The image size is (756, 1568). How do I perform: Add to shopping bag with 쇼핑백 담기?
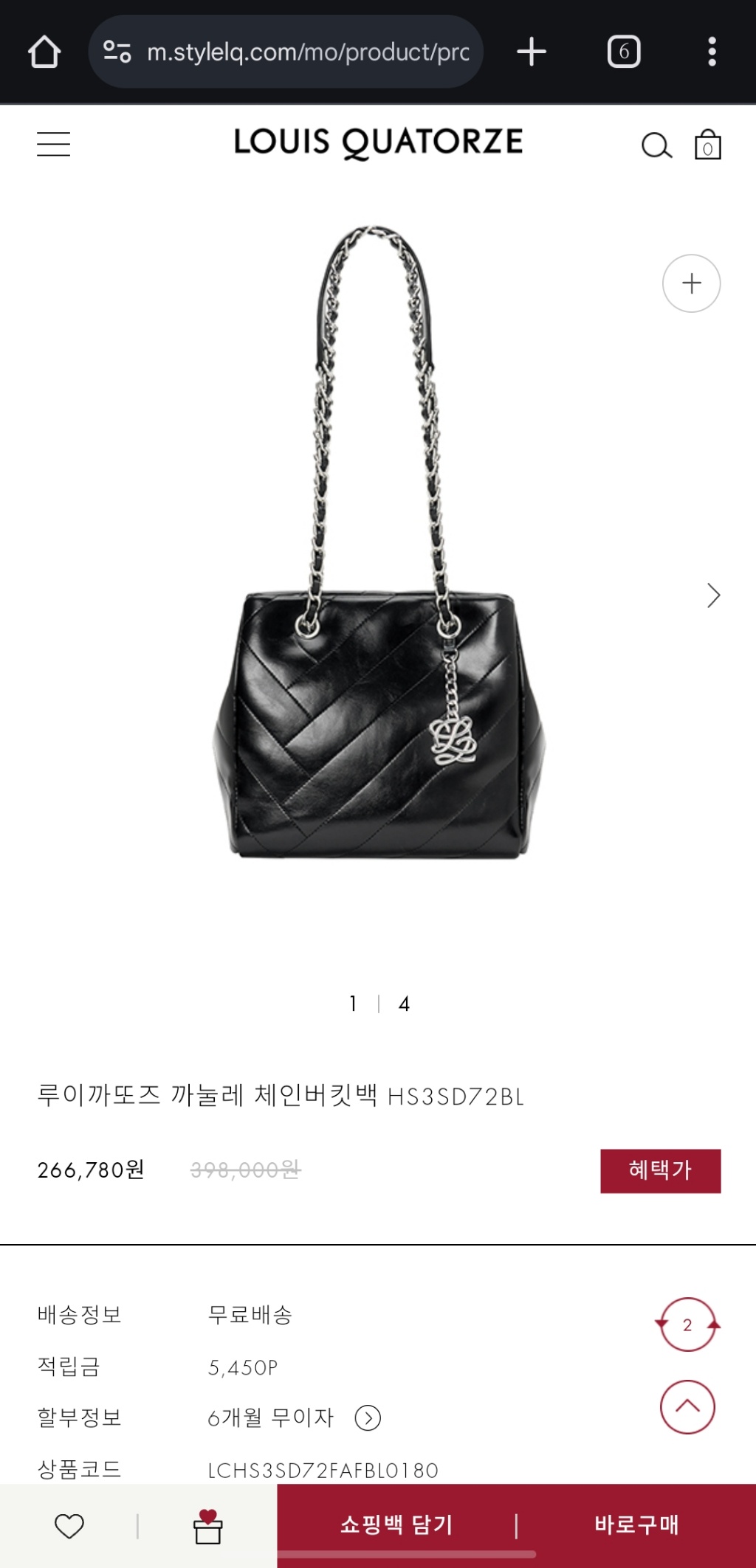tap(396, 1524)
